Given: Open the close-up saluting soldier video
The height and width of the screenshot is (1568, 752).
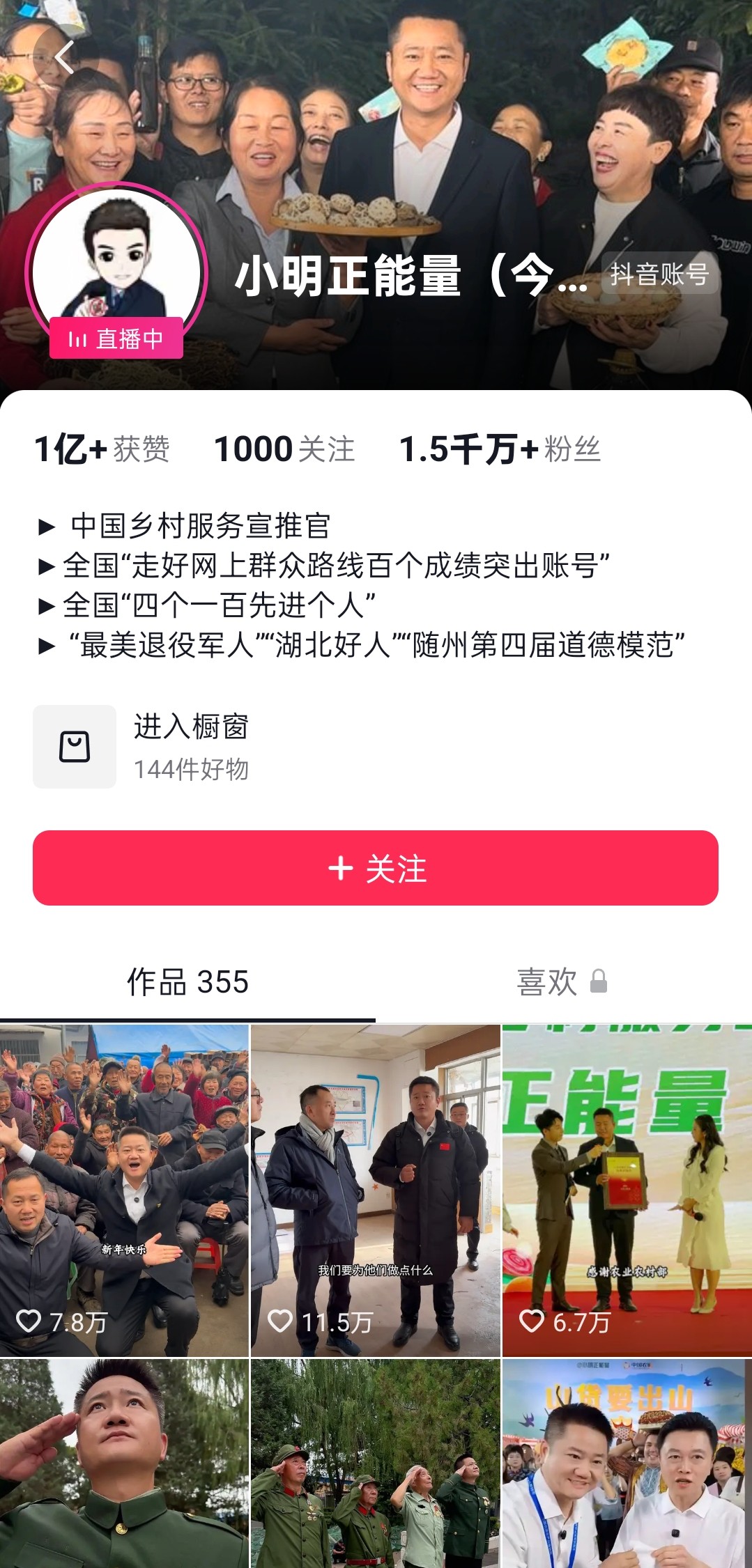Looking at the screenshot, I should [x=124, y=1463].
